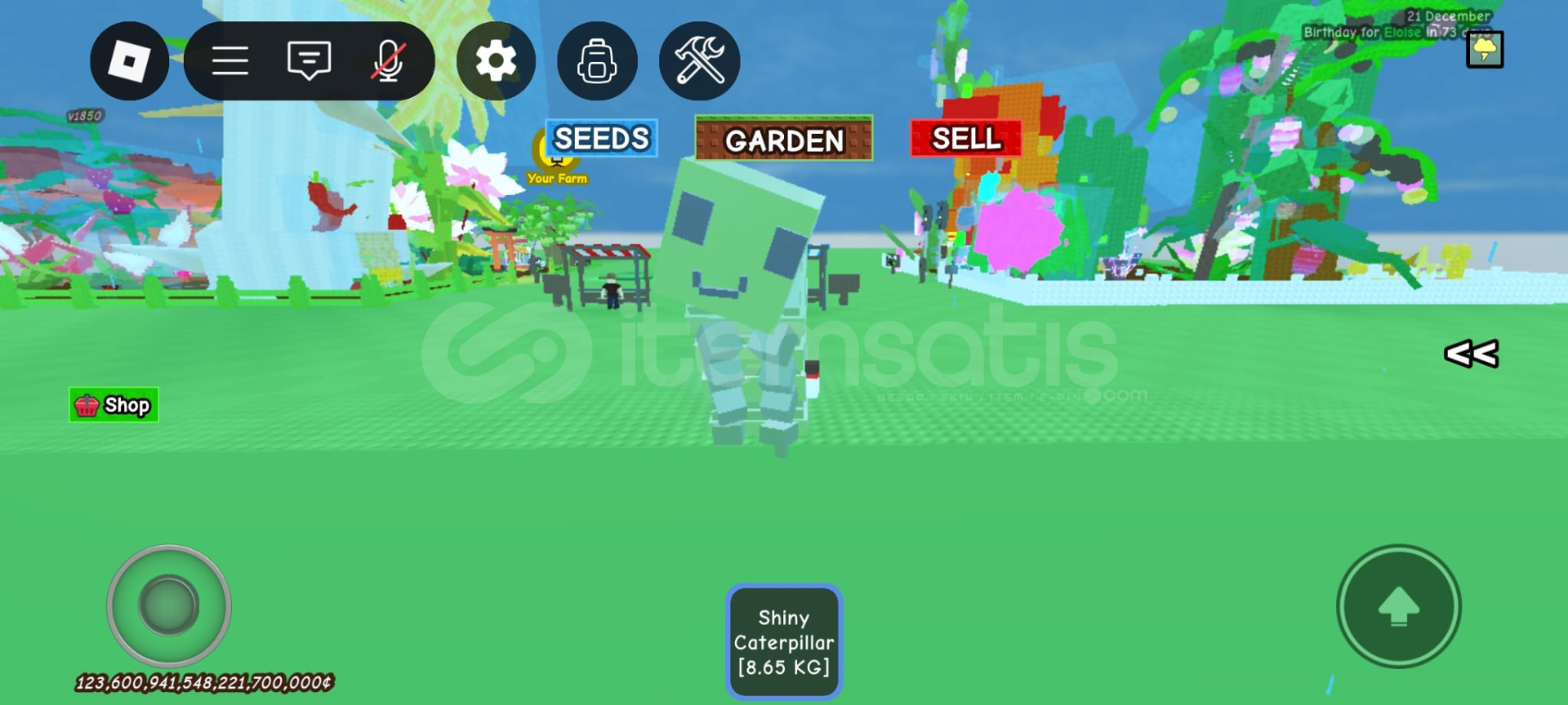1568x705 pixels.
Task: Open game settings gear
Action: point(496,61)
